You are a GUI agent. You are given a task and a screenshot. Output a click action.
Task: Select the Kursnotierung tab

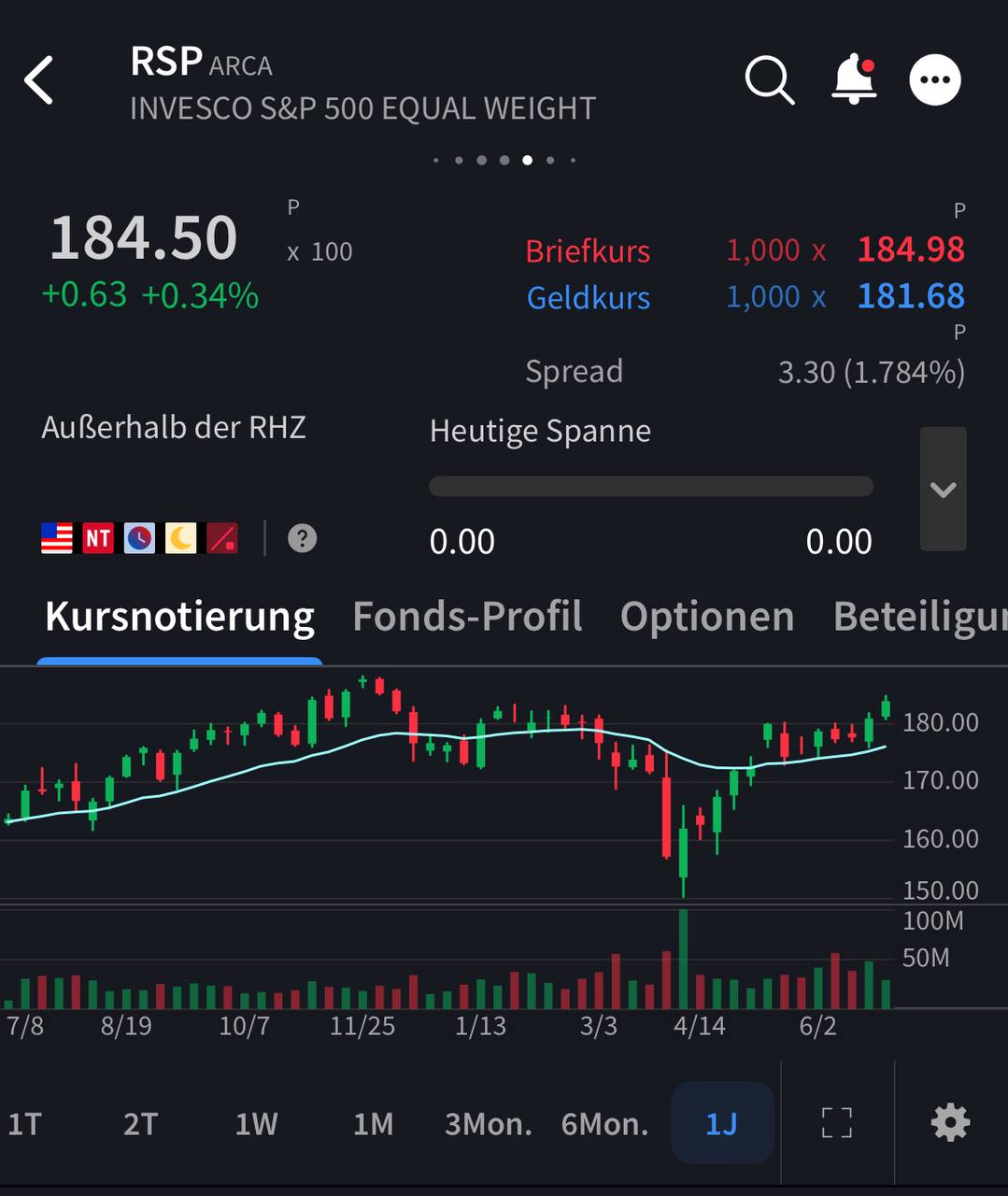click(x=179, y=617)
